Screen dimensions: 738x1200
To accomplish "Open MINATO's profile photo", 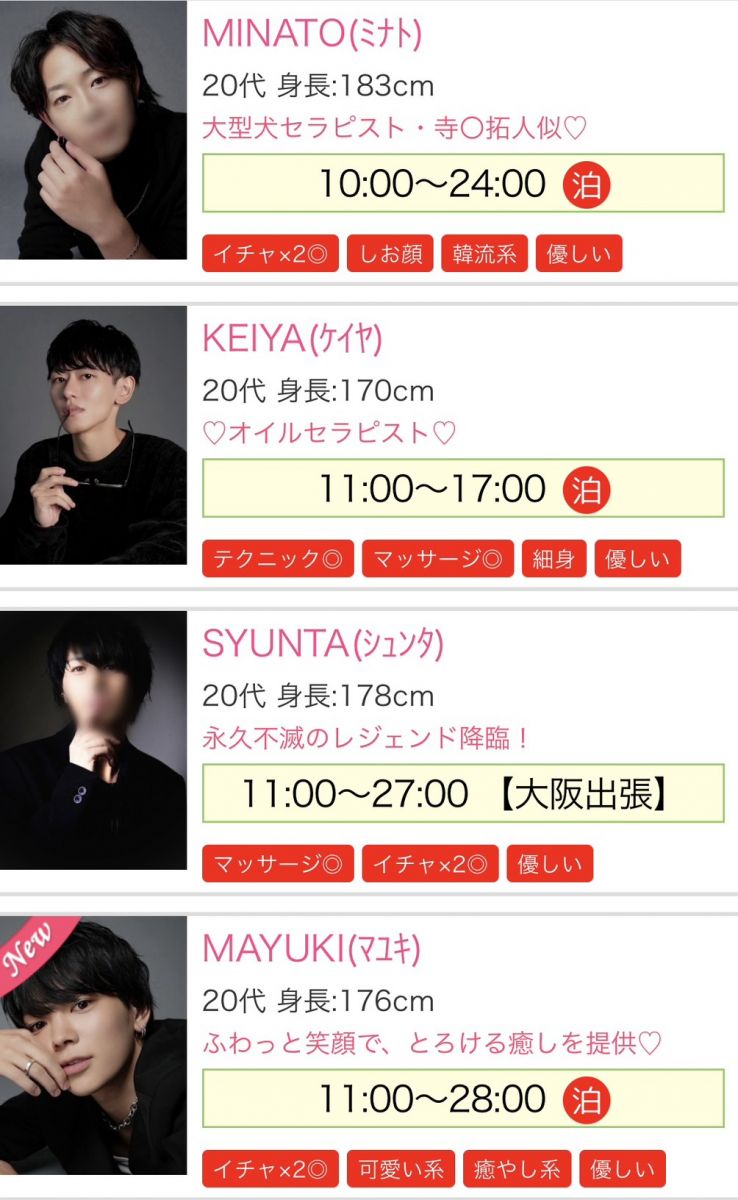I will coord(93,130).
